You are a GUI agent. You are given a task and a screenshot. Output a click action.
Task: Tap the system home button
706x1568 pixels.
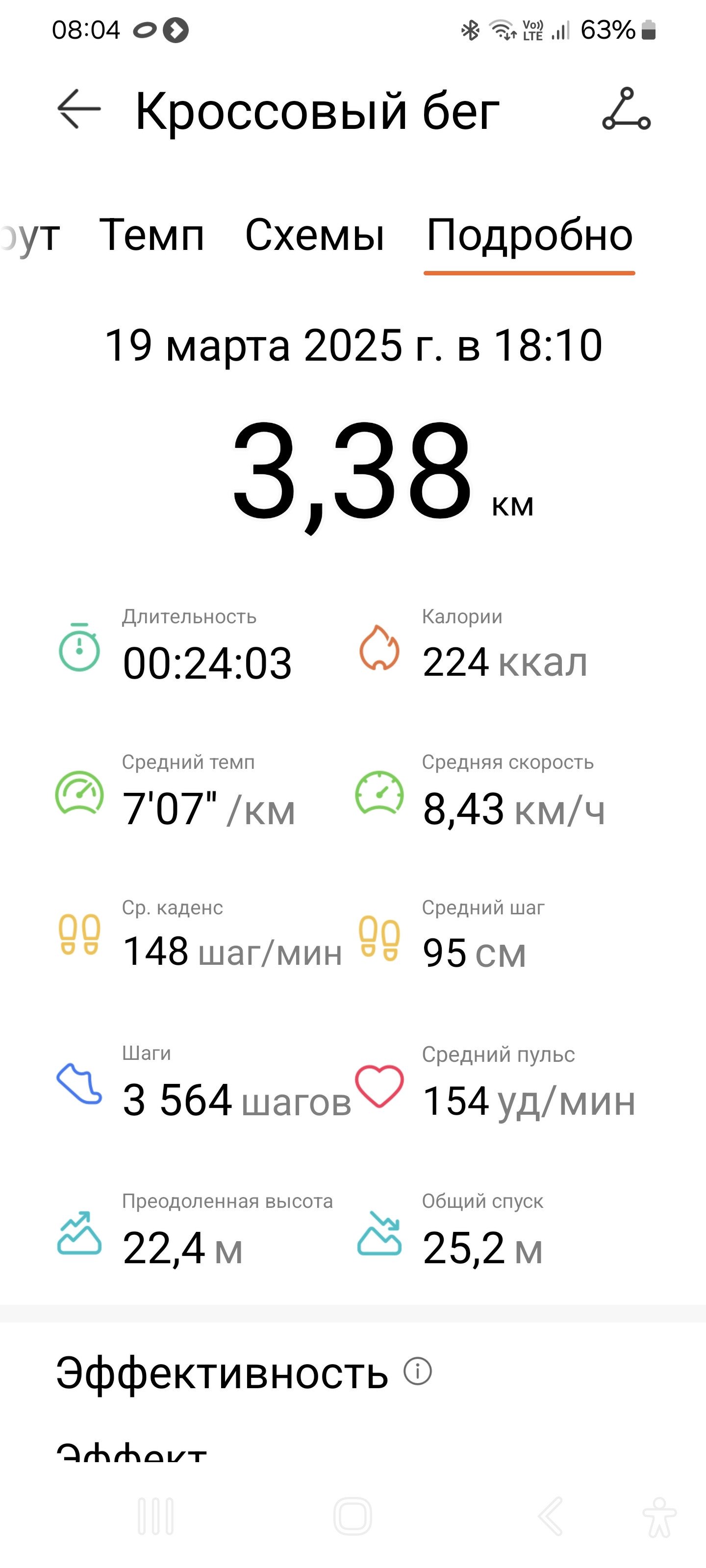pos(353,1516)
